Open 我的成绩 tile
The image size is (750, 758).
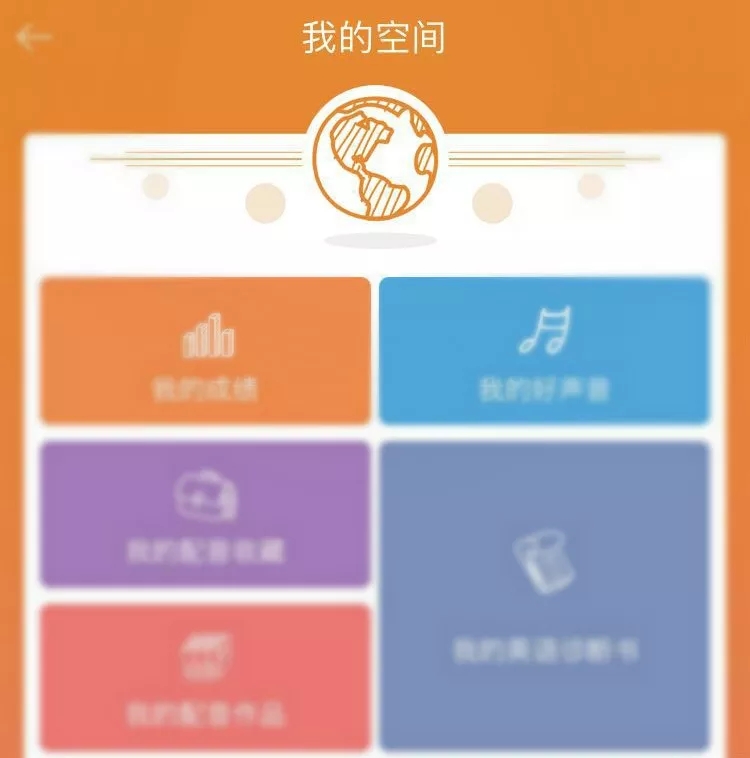pyautogui.click(x=205, y=351)
